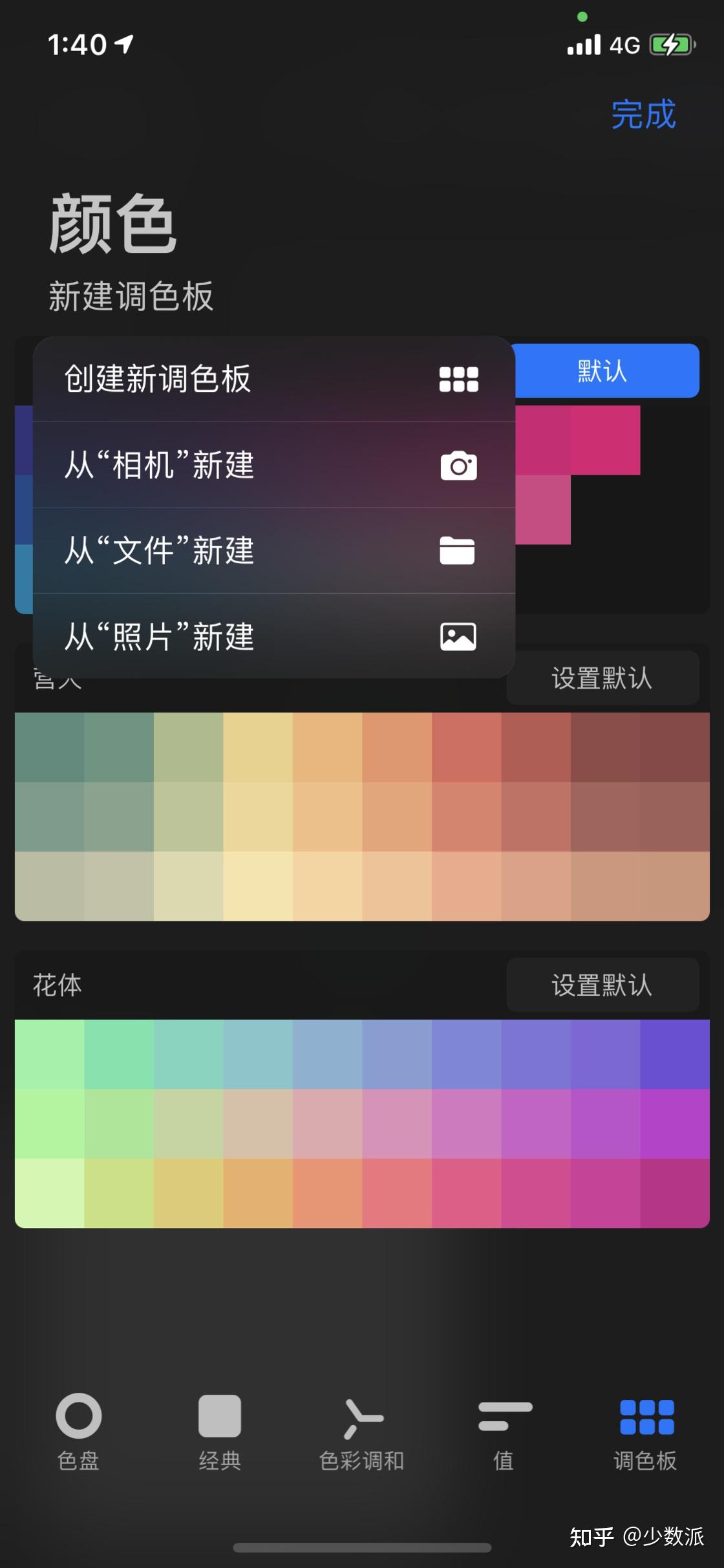
Task: Tap the photo icon next to 从"照片"新建
Action: click(x=459, y=637)
